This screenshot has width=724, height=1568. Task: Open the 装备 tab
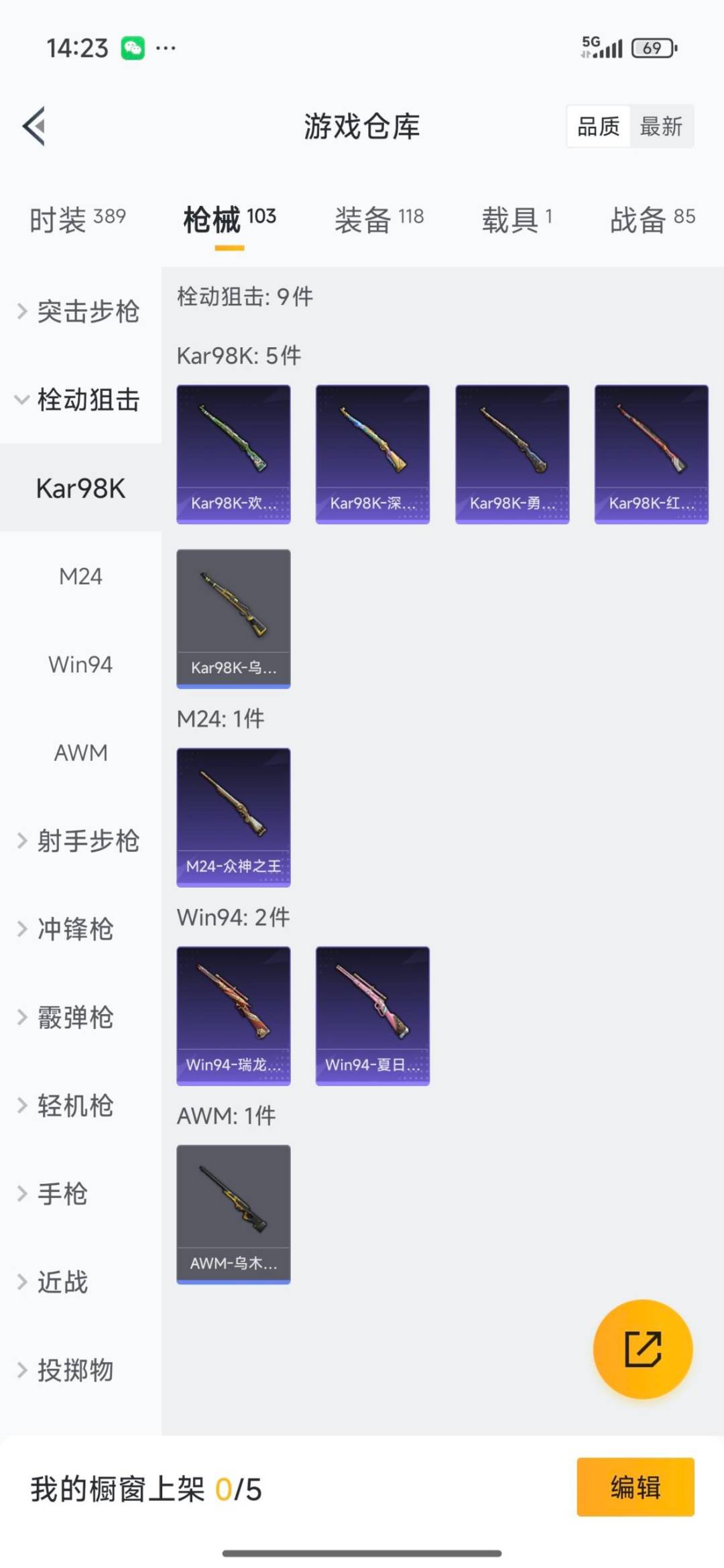[x=379, y=219]
